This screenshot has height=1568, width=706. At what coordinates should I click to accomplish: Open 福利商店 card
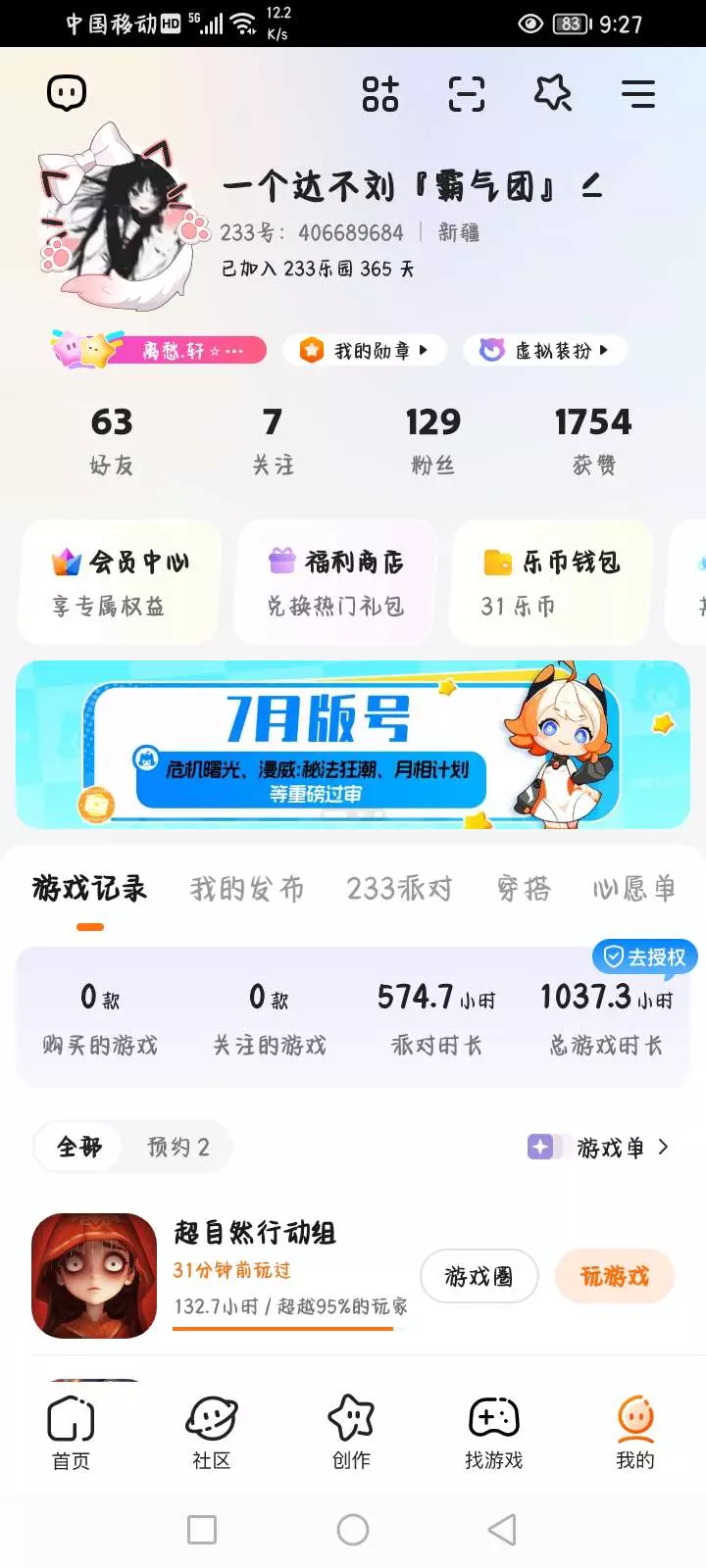pyautogui.click(x=335, y=582)
